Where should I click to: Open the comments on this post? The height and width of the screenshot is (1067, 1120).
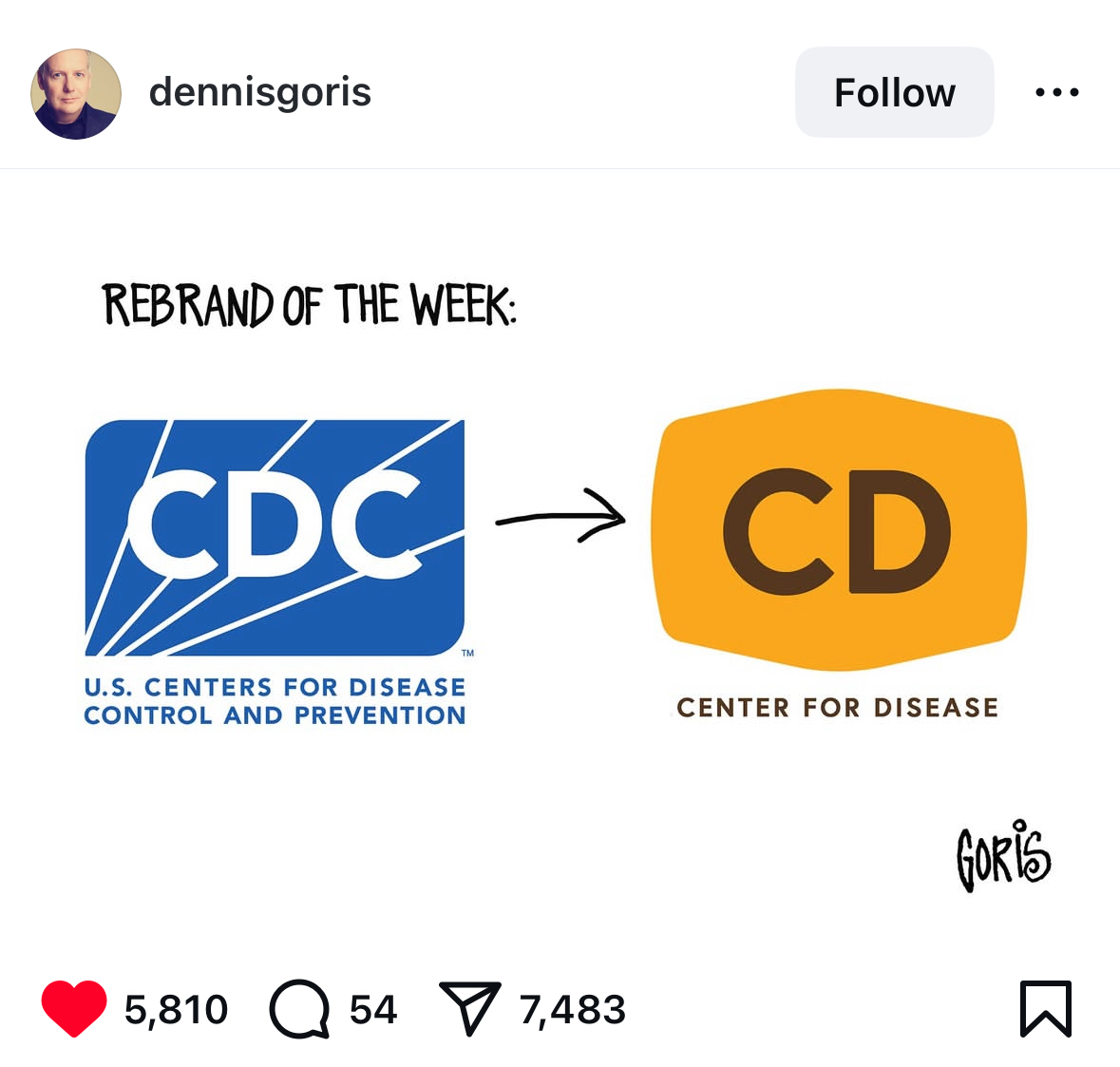[x=299, y=1009]
